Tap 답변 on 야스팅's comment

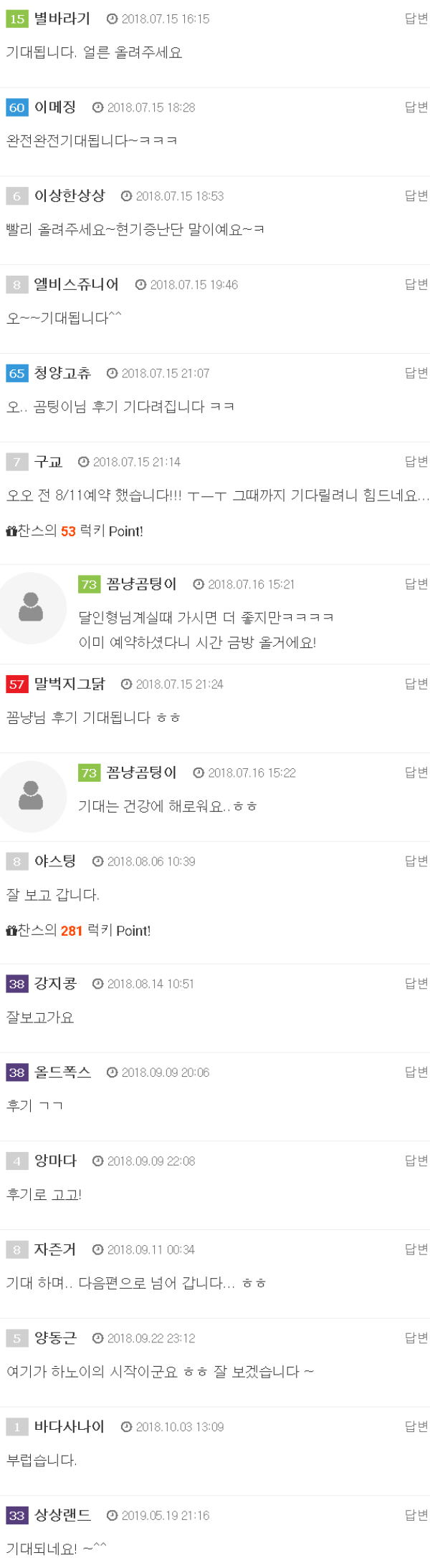pos(416,861)
